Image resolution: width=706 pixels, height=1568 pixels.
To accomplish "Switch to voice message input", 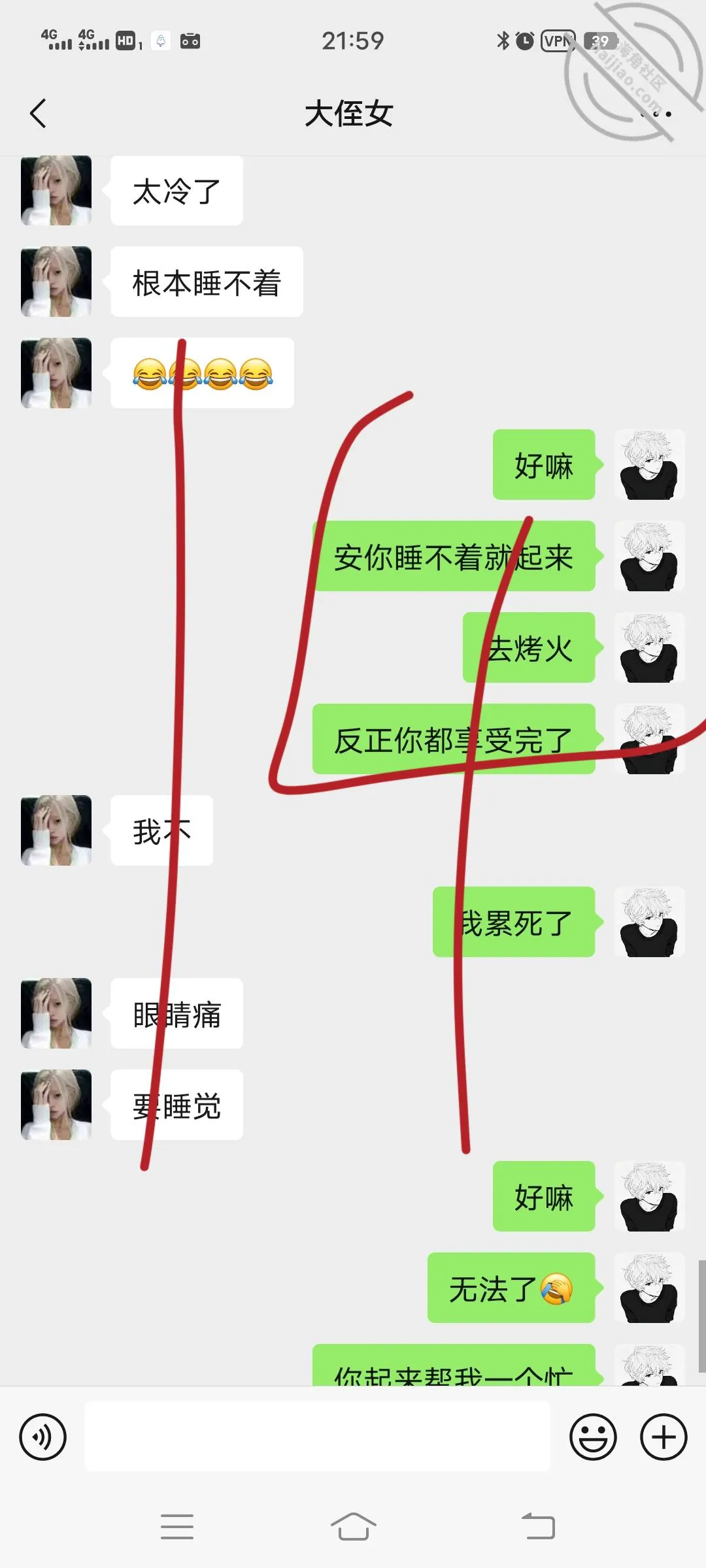I will coord(43,1437).
